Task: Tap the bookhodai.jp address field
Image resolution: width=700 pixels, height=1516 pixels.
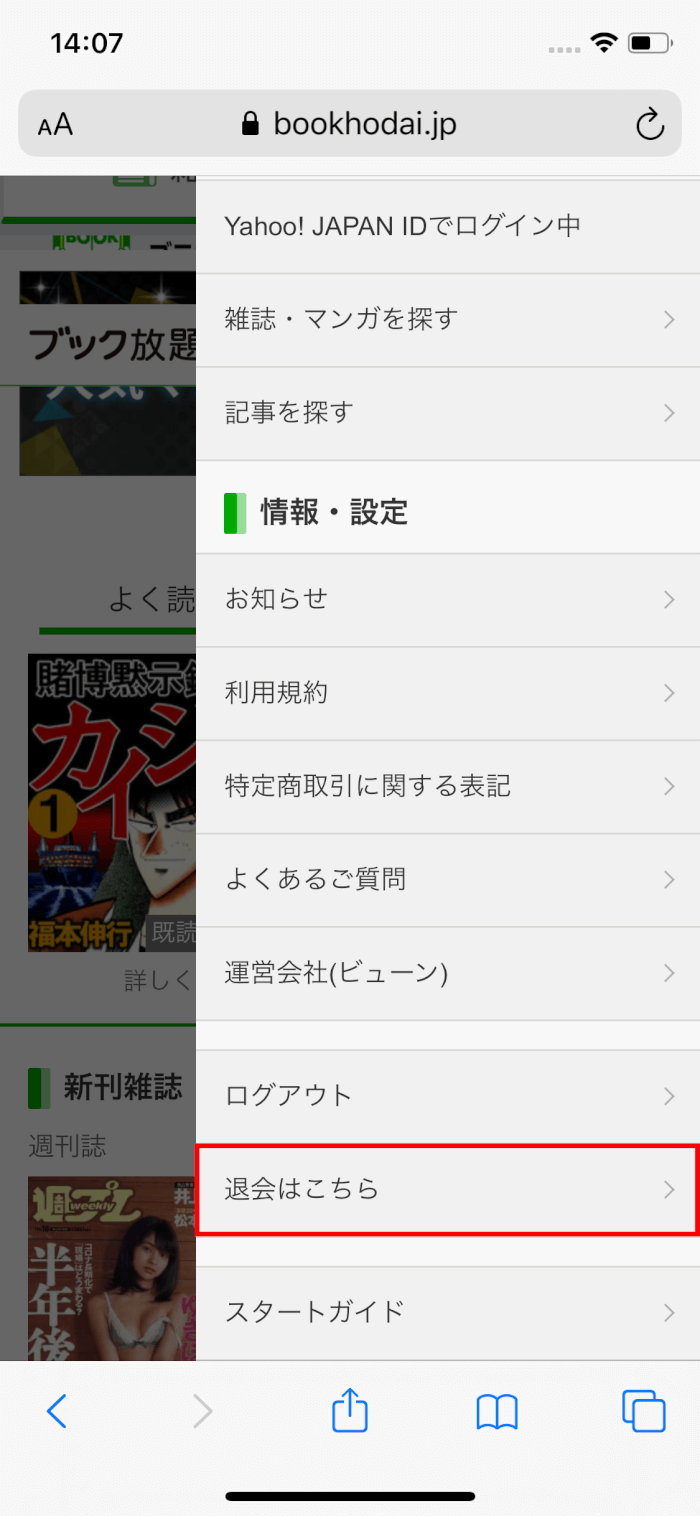Action: (x=350, y=123)
